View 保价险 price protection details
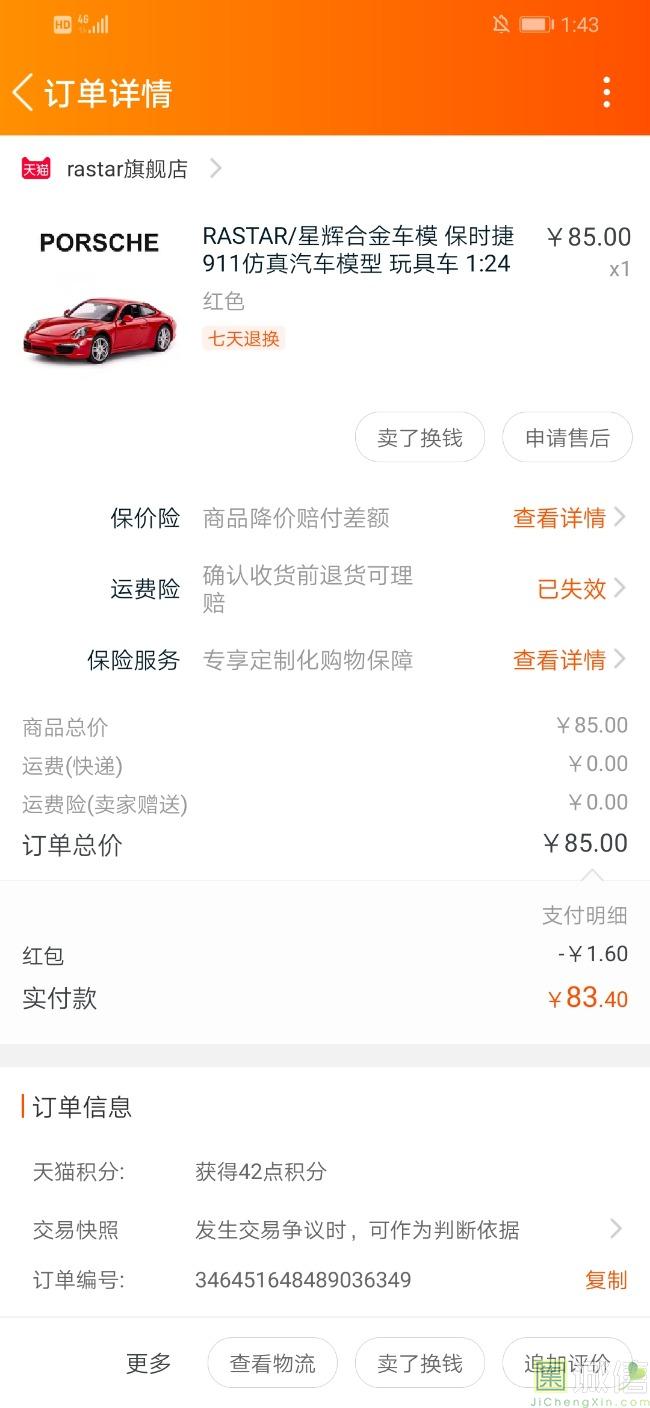This screenshot has width=650, height=1408. 567,518
